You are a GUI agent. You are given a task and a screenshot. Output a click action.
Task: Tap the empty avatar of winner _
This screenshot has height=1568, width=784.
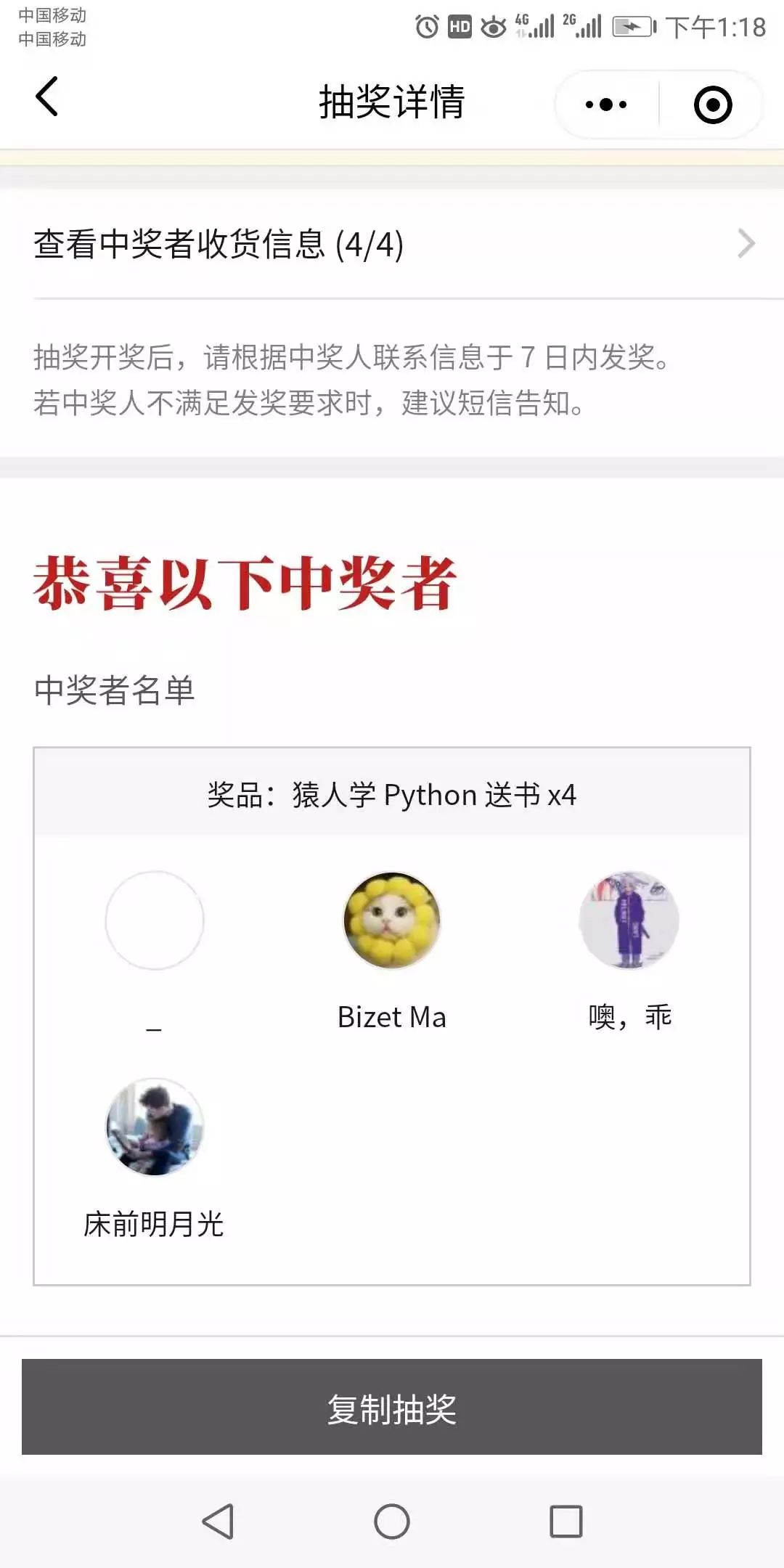[x=155, y=920]
